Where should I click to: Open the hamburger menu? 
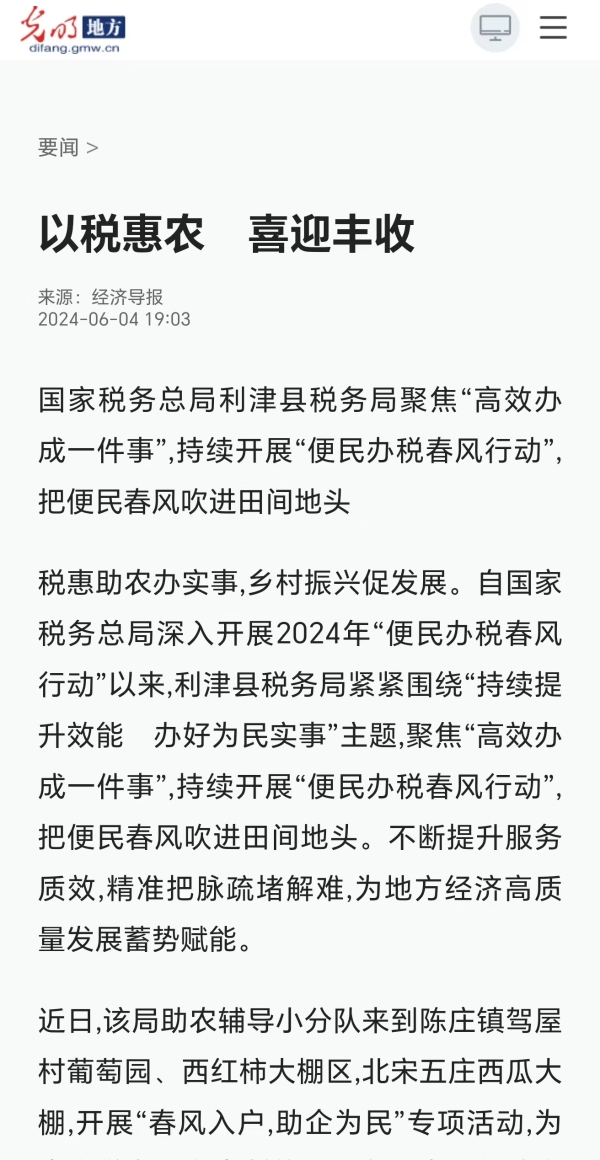(553, 28)
